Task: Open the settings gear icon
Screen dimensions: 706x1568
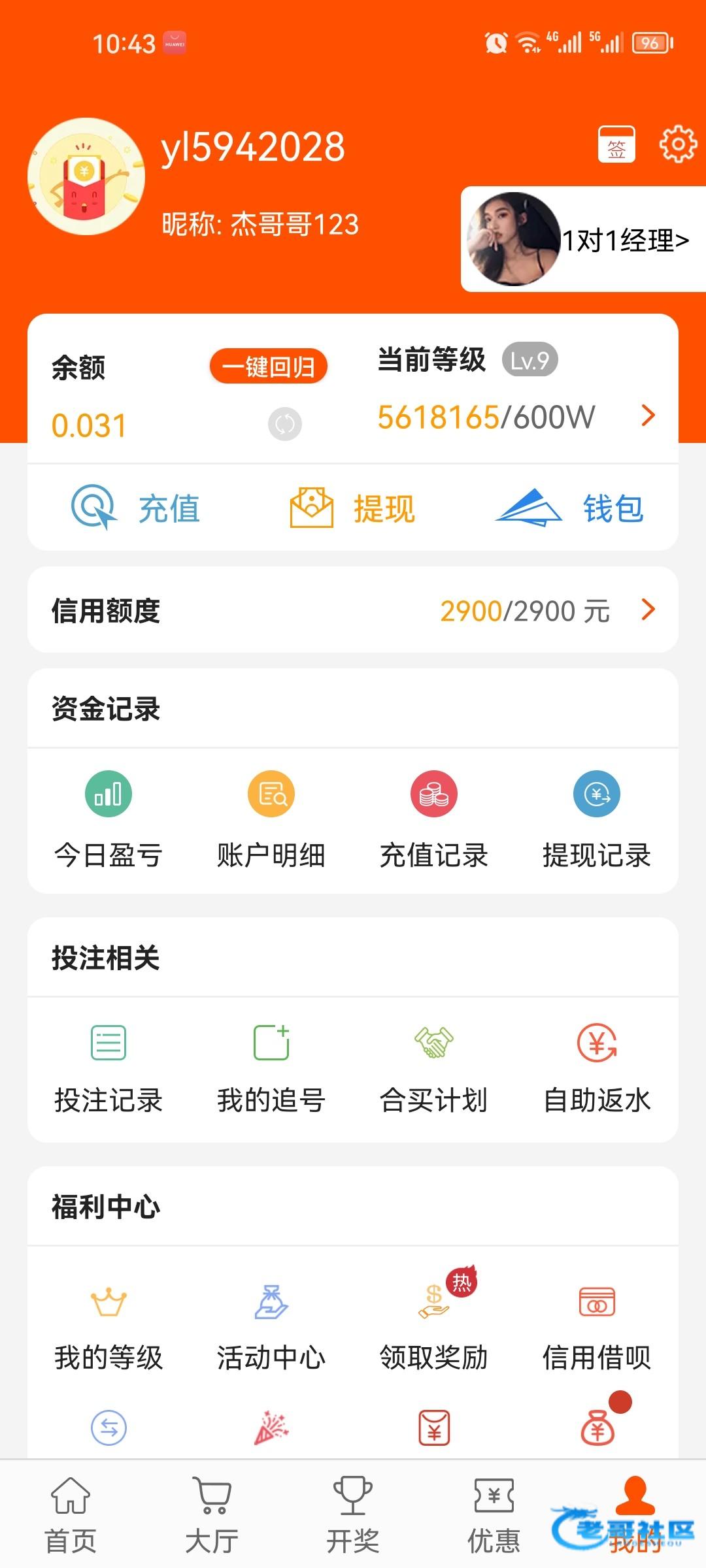Action: tap(678, 144)
